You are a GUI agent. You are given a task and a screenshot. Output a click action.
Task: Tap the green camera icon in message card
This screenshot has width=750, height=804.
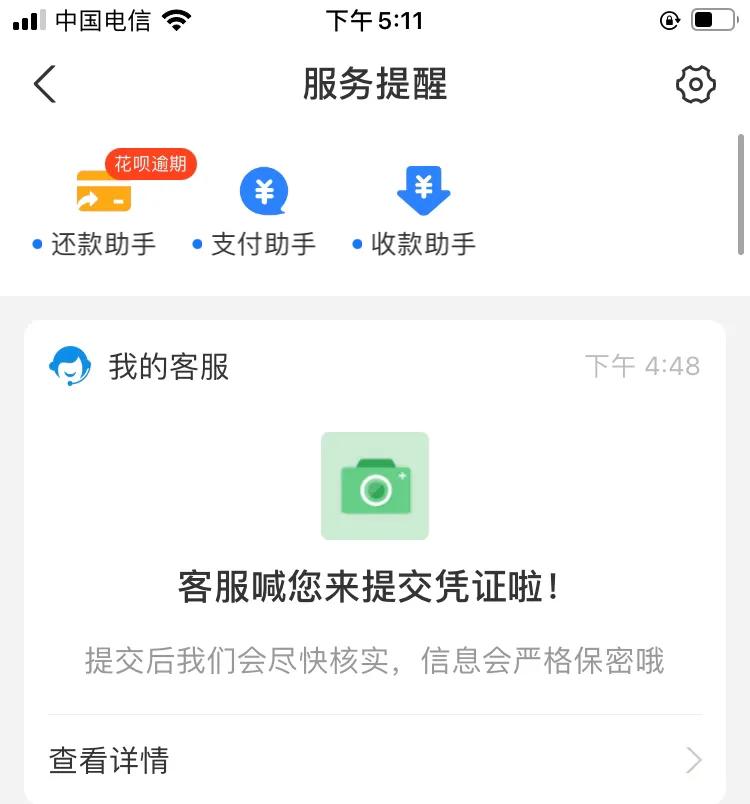pyautogui.click(x=375, y=486)
